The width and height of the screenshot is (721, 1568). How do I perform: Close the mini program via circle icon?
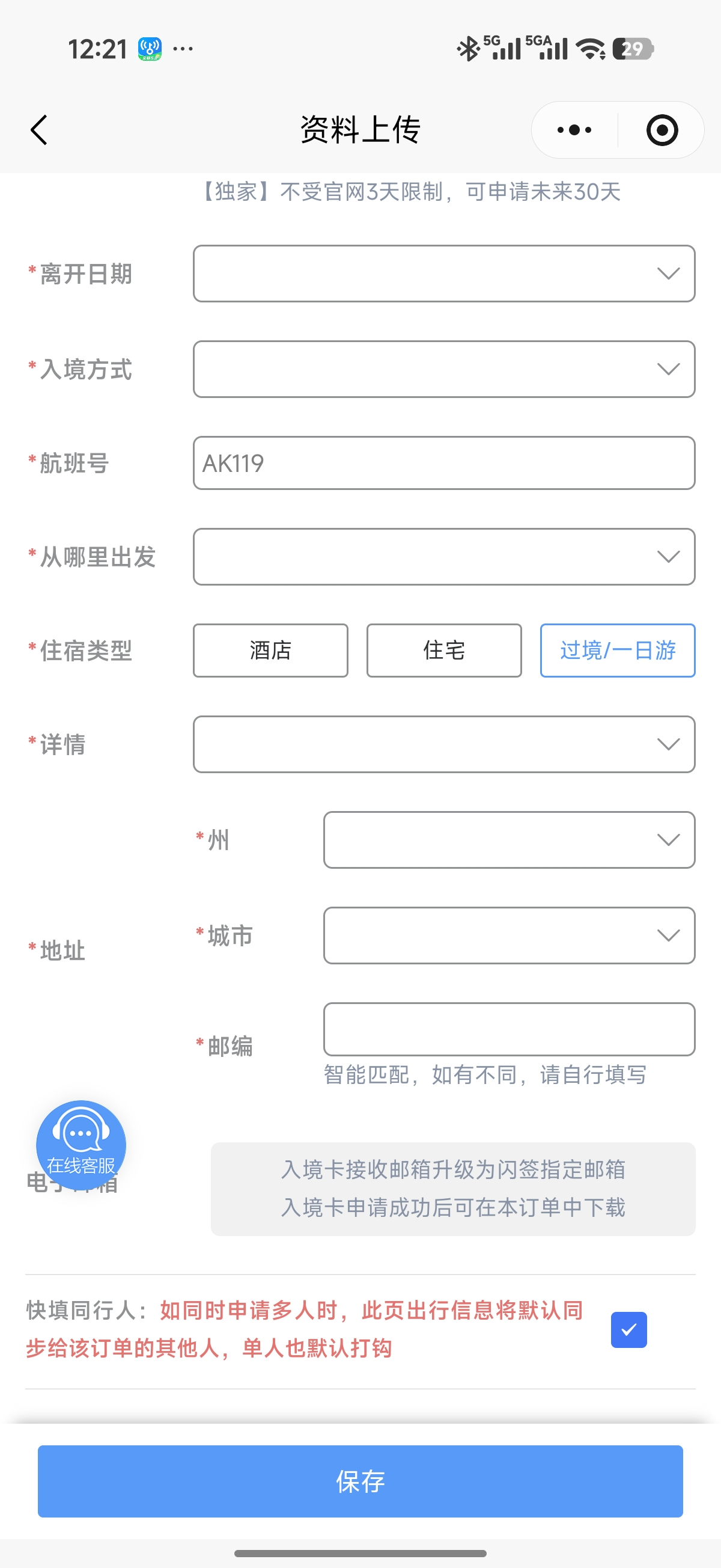(662, 130)
